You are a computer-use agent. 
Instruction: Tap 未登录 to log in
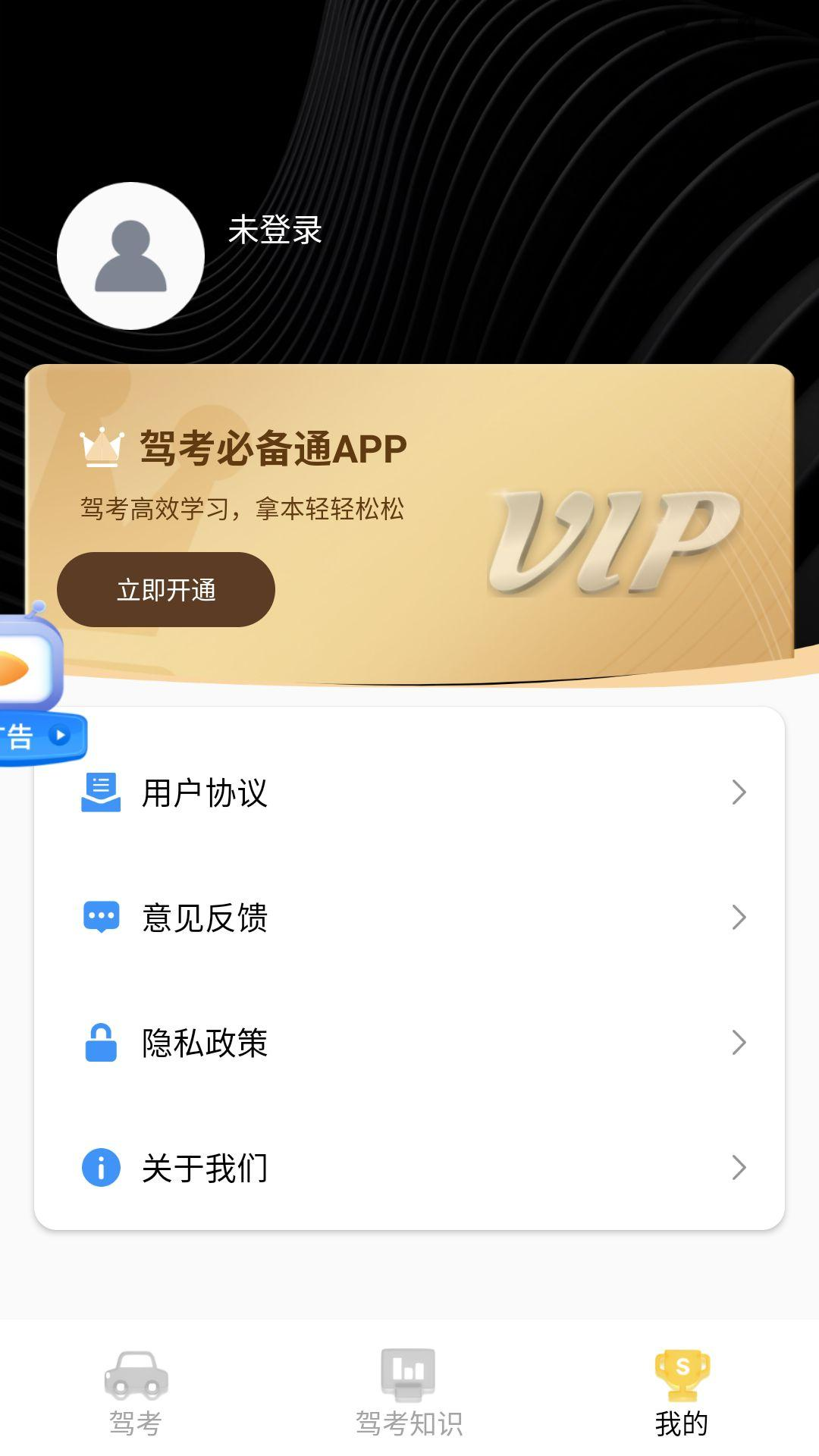275,231
